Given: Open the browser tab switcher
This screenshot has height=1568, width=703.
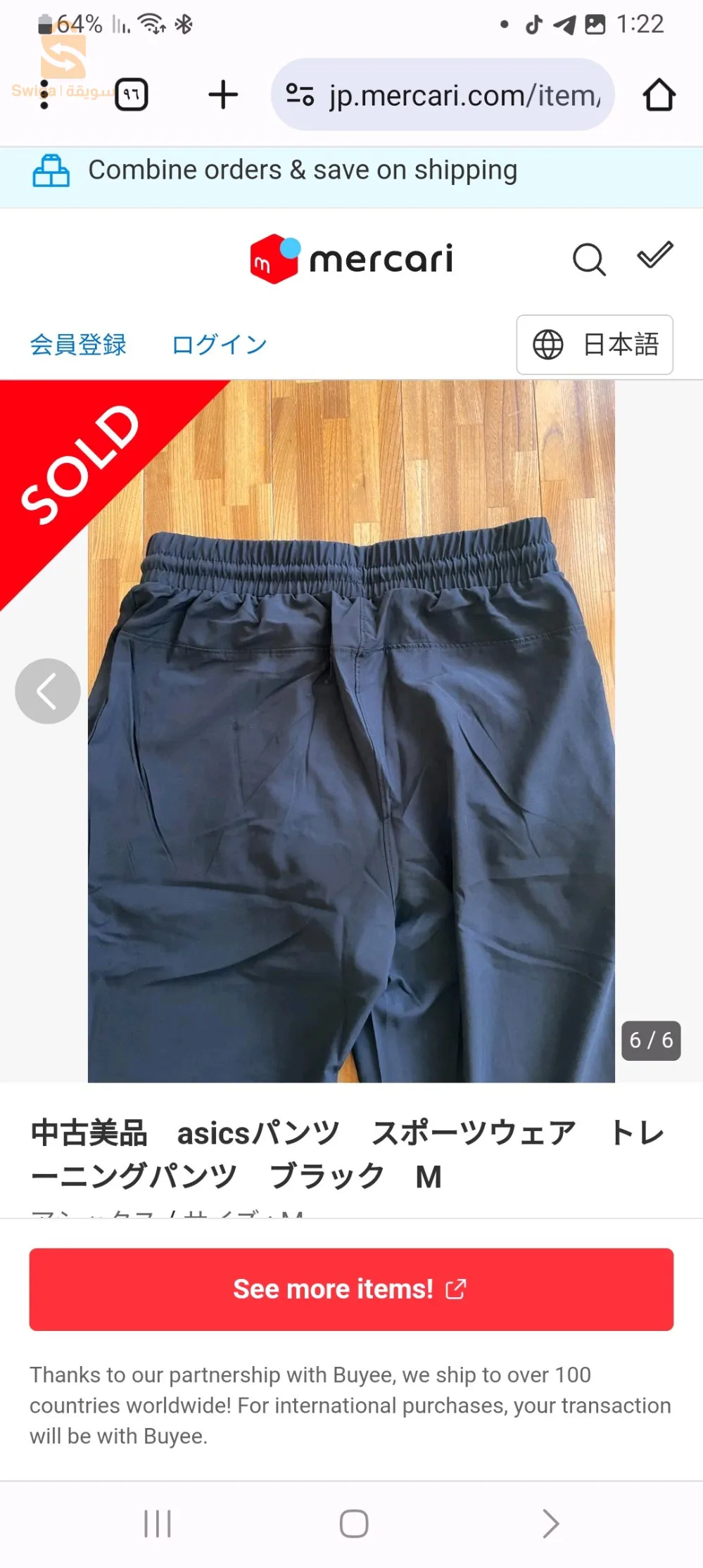Looking at the screenshot, I should [x=132, y=94].
